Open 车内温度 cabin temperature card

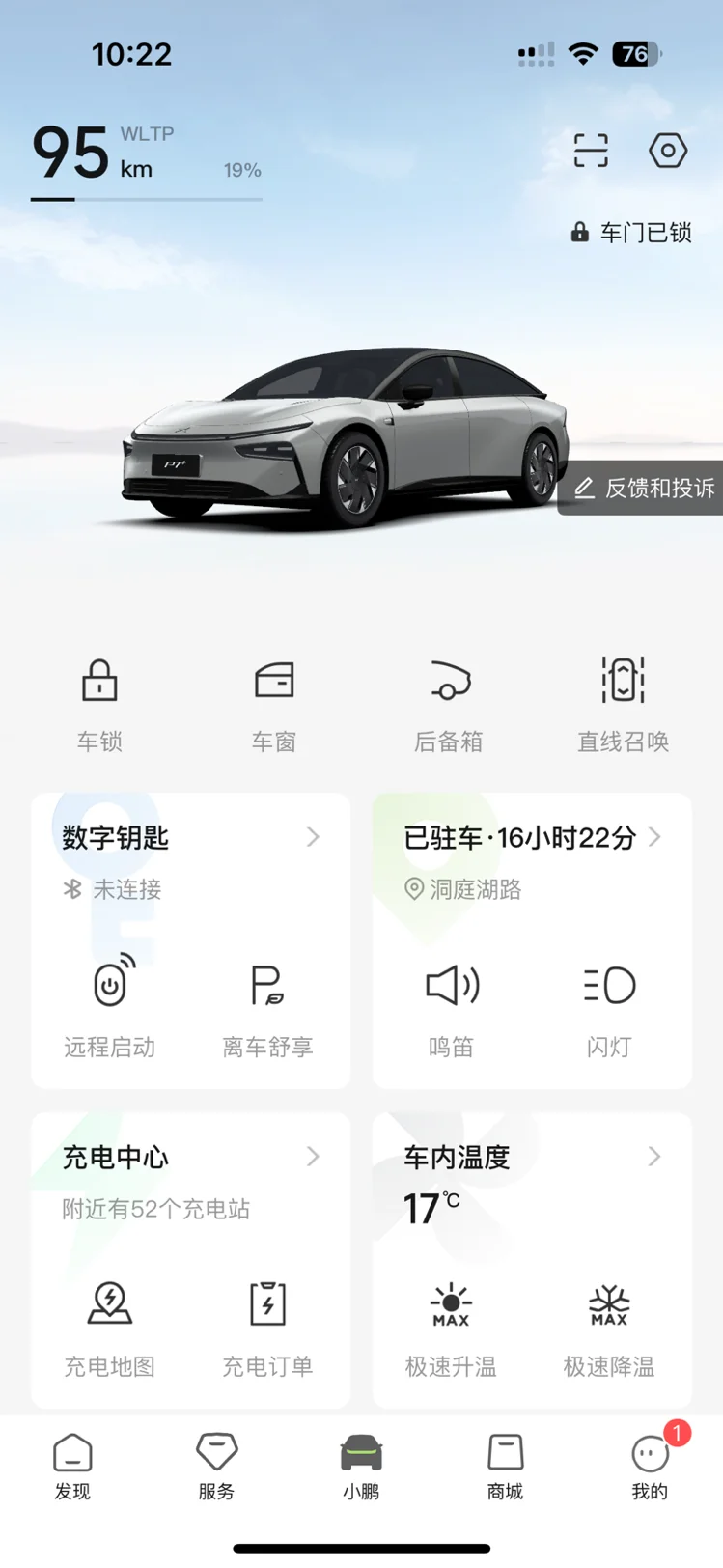532,1157
